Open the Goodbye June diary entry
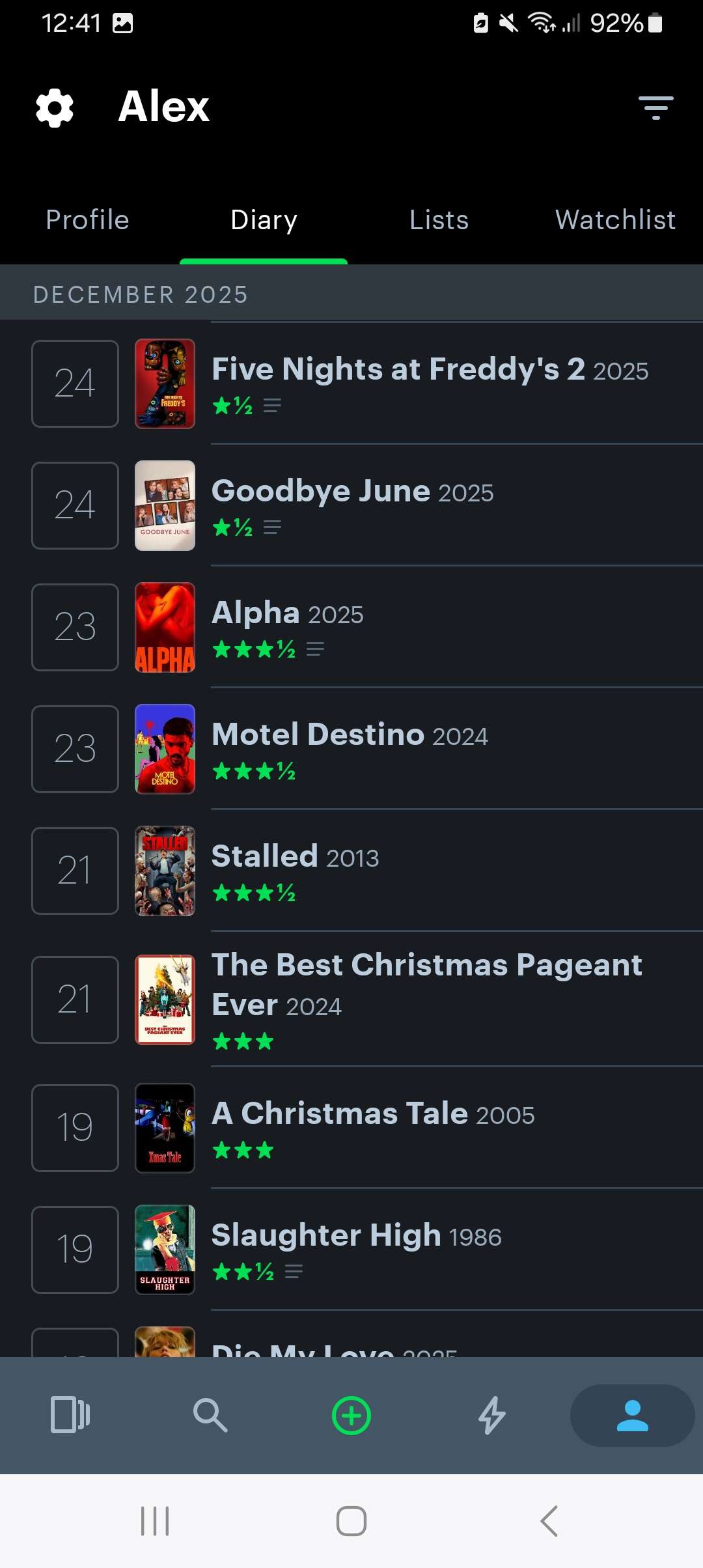This screenshot has height=1568, width=703. (352, 492)
